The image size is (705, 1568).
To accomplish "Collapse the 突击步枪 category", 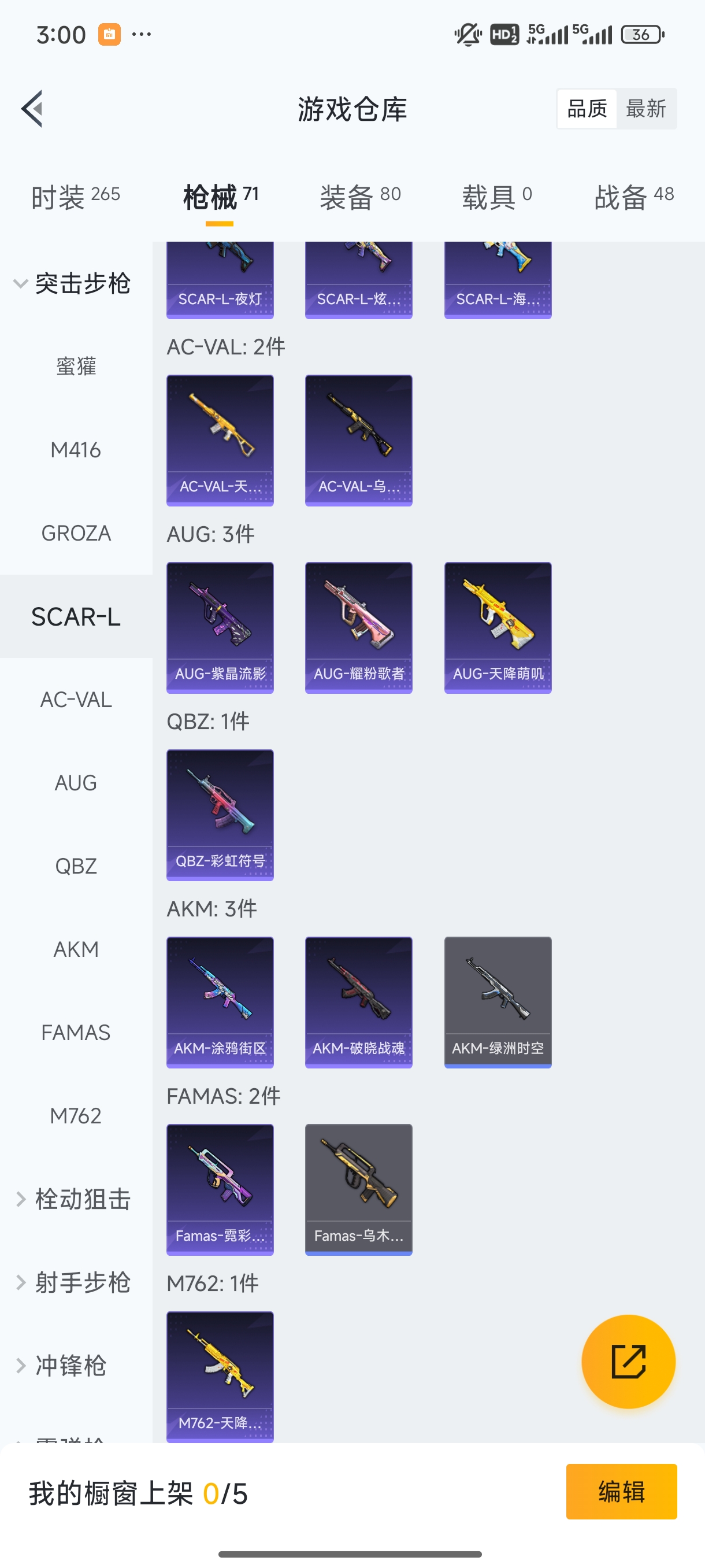I will point(73,284).
